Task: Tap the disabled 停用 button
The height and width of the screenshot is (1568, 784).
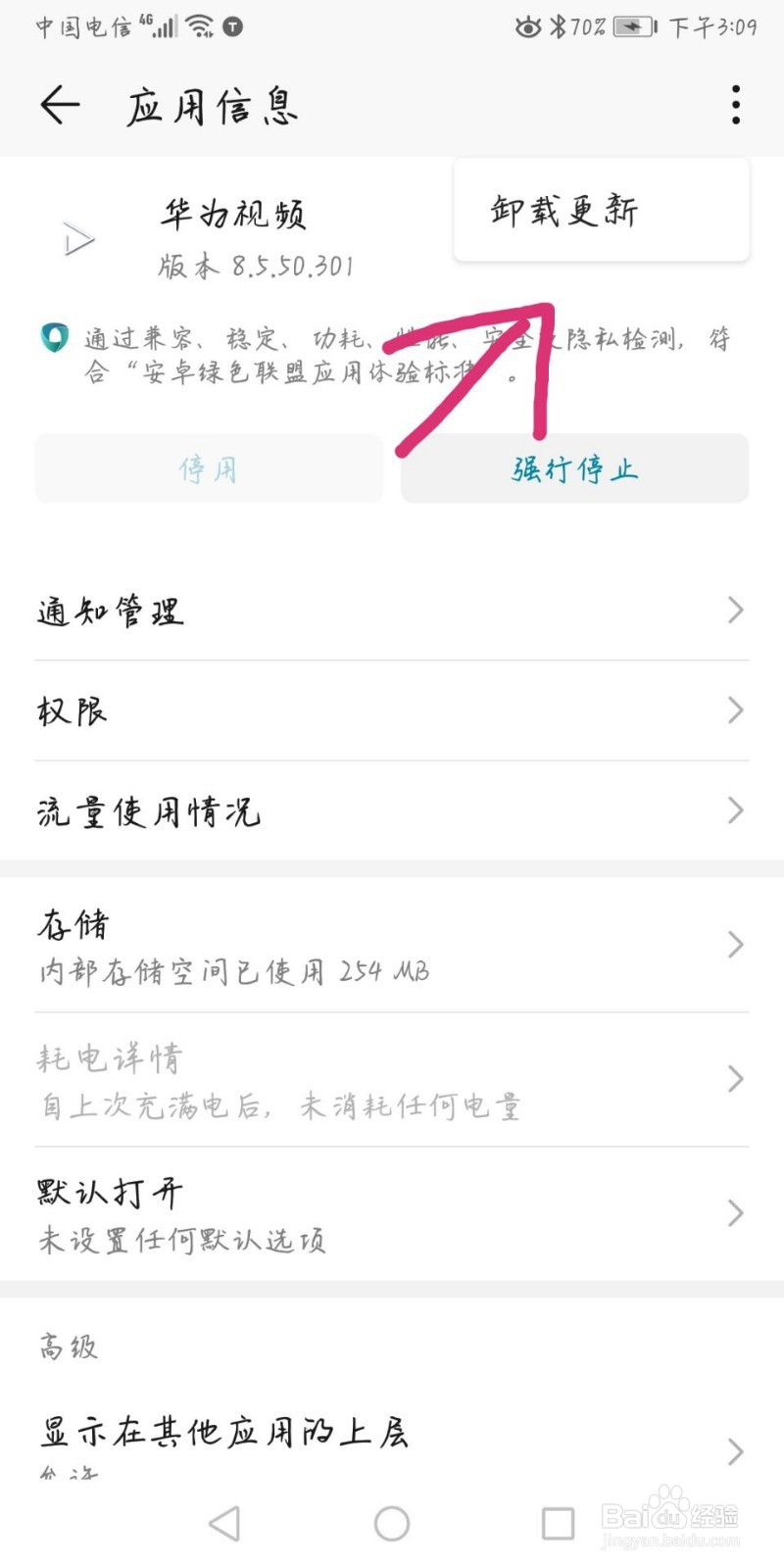Action: click(x=209, y=468)
